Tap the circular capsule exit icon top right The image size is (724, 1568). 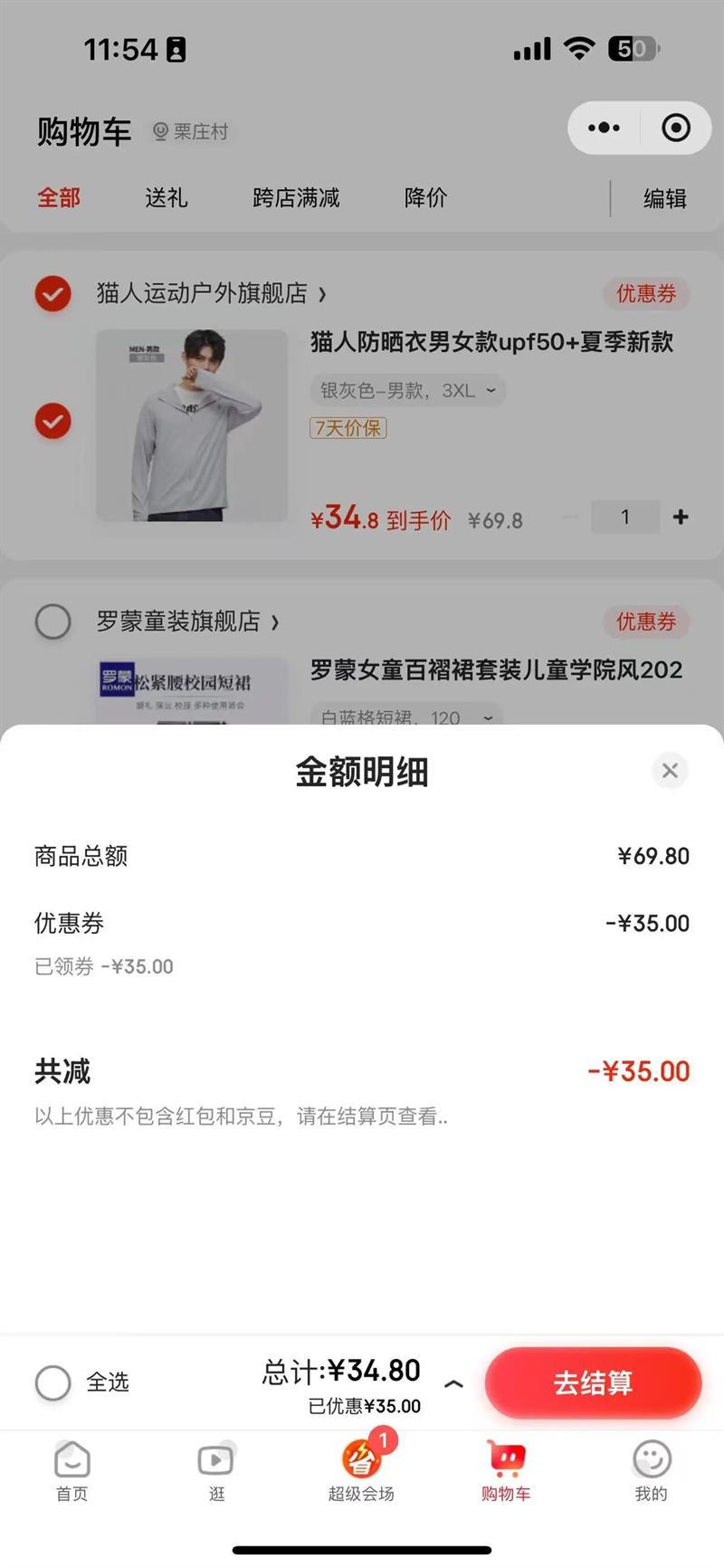674,128
